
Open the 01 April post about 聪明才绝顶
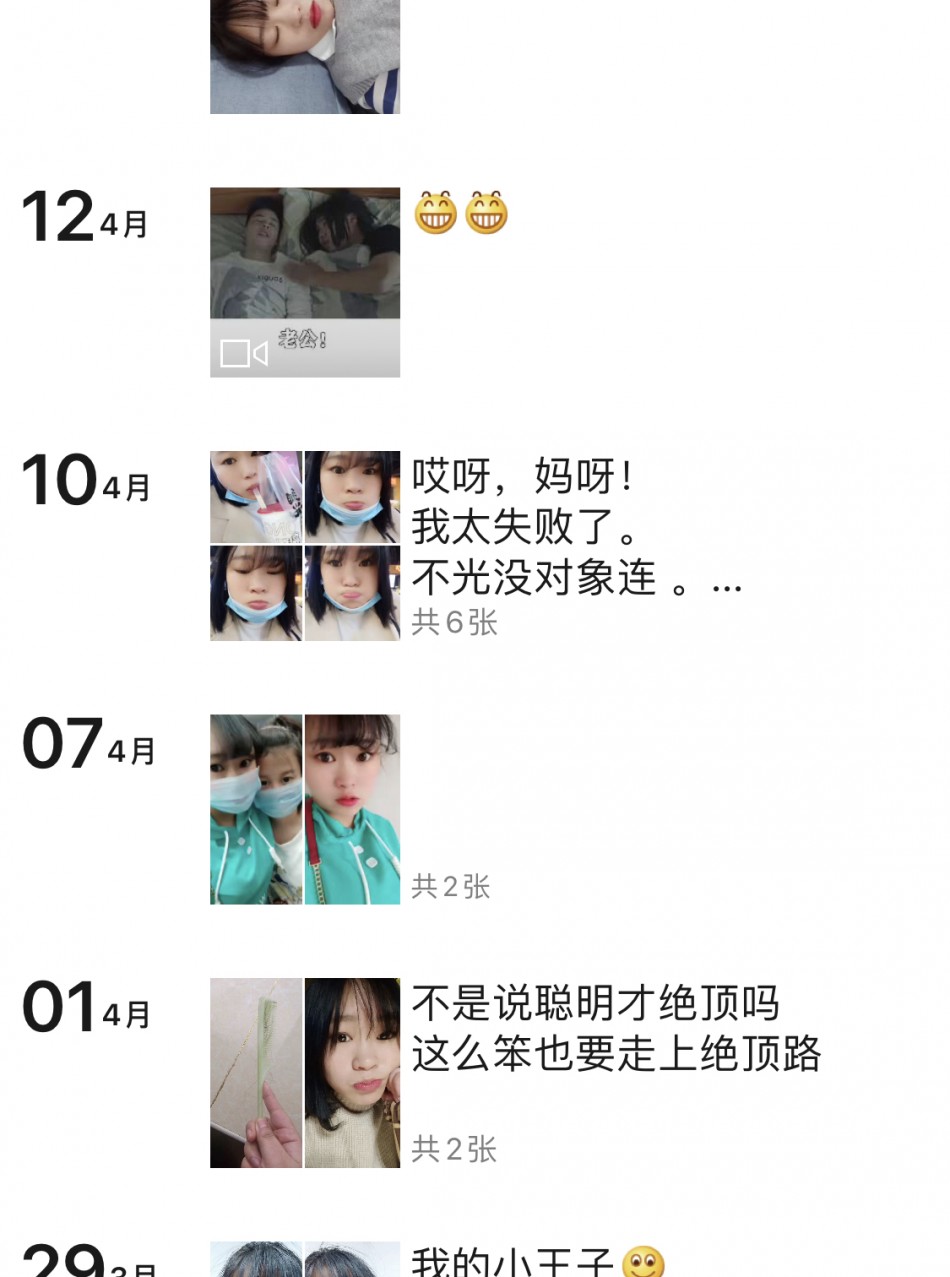(x=305, y=1072)
